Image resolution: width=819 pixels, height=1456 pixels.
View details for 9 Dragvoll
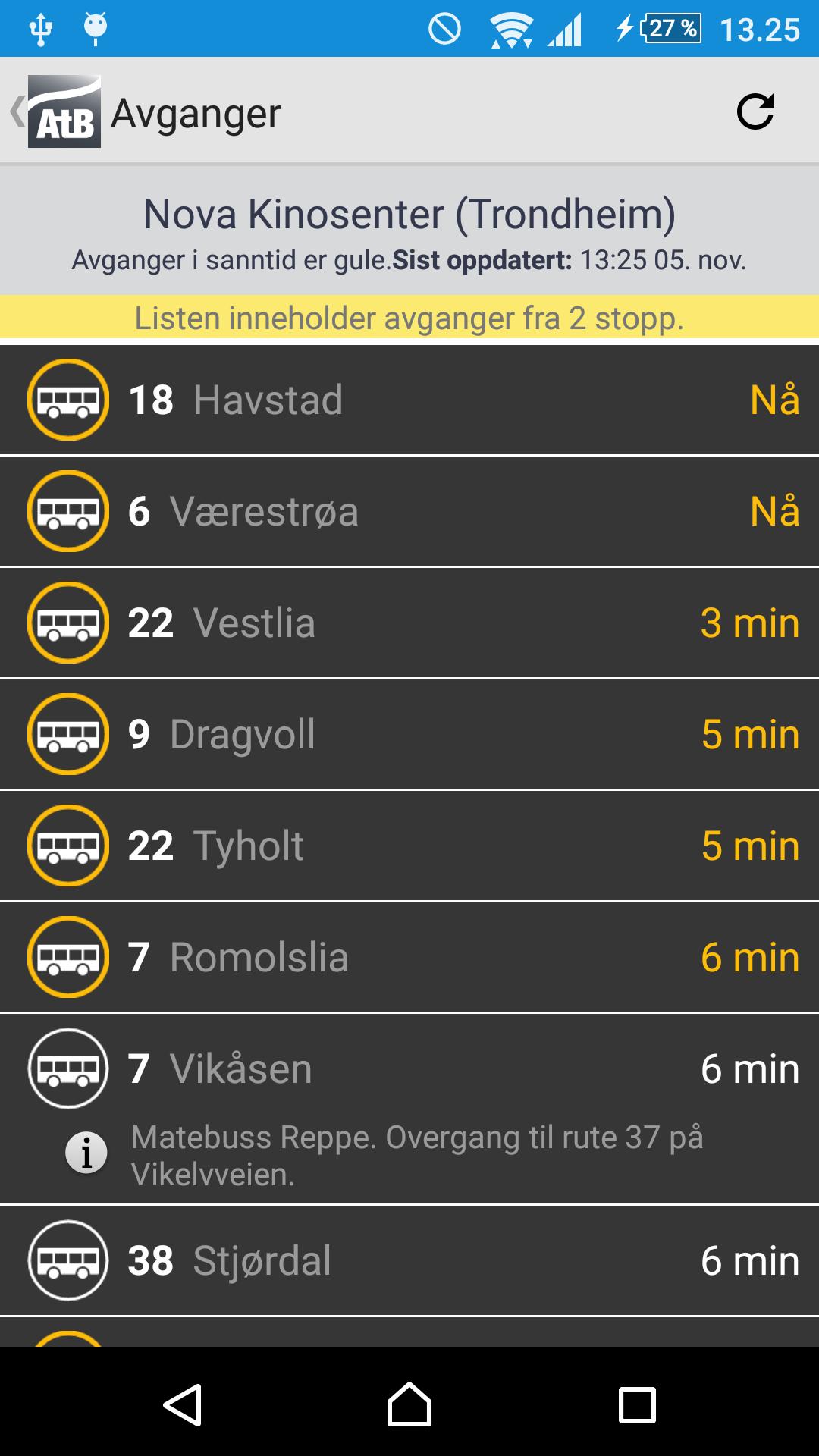[x=409, y=734]
